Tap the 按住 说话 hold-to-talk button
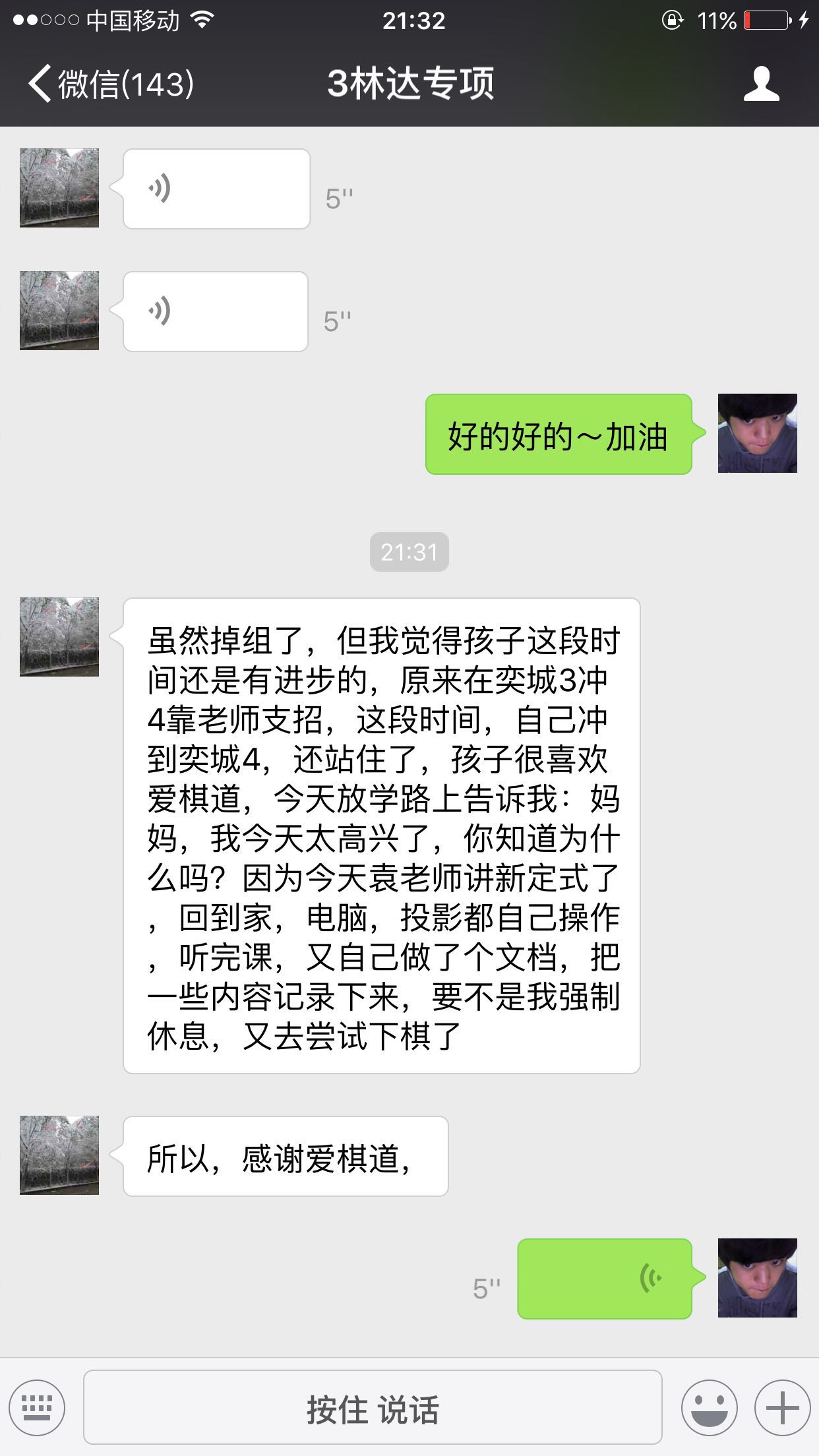The width and height of the screenshot is (819, 1456). [373, 1408]
